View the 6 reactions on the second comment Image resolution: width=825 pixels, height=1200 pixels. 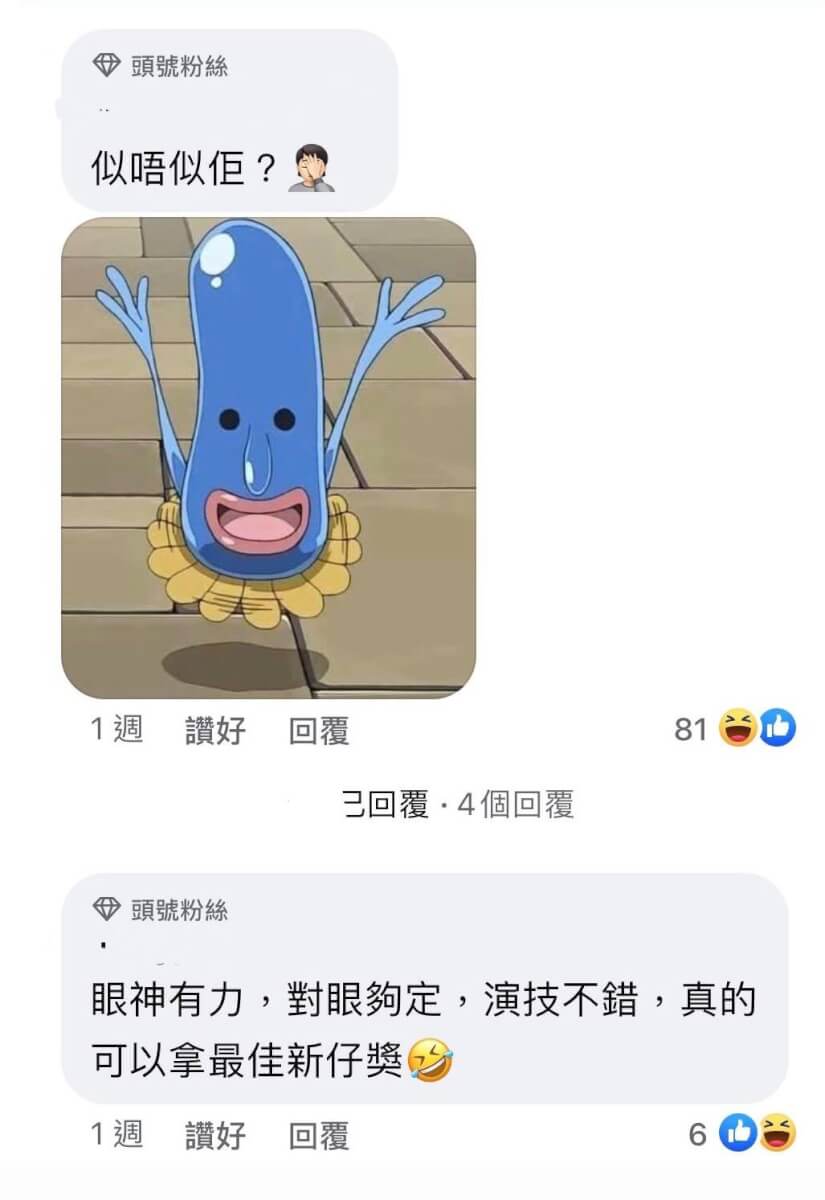pyautogui.click(x=742, y=1133)
